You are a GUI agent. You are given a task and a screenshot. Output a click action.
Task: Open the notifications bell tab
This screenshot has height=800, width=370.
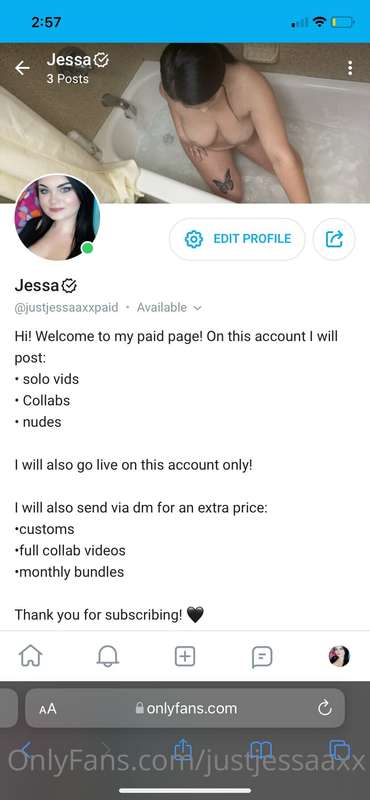108,656
